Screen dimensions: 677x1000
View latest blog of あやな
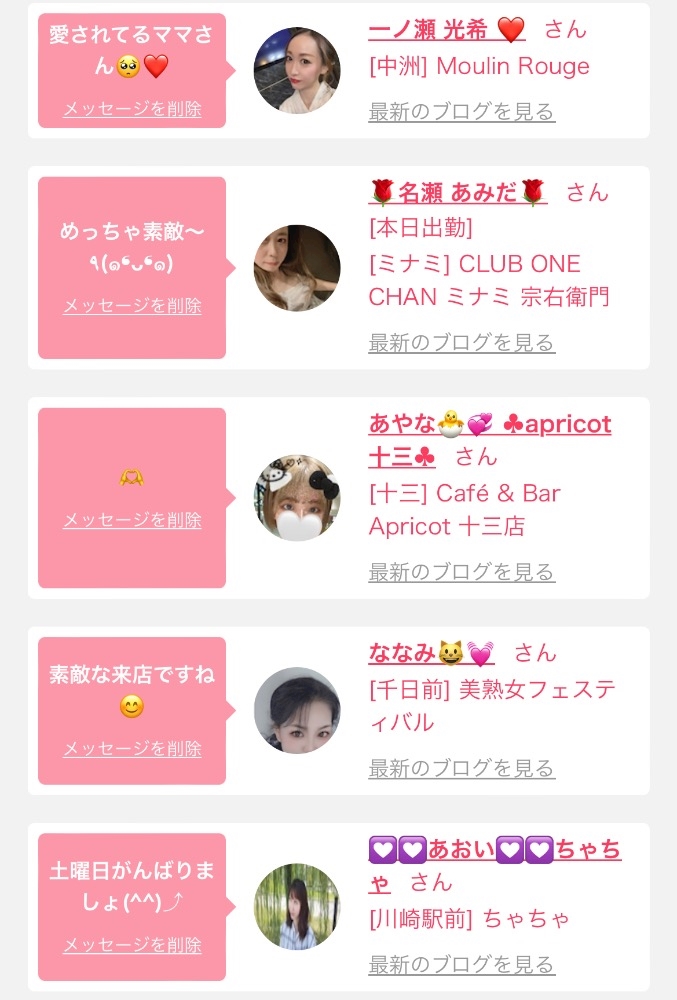tap(461, 572)
